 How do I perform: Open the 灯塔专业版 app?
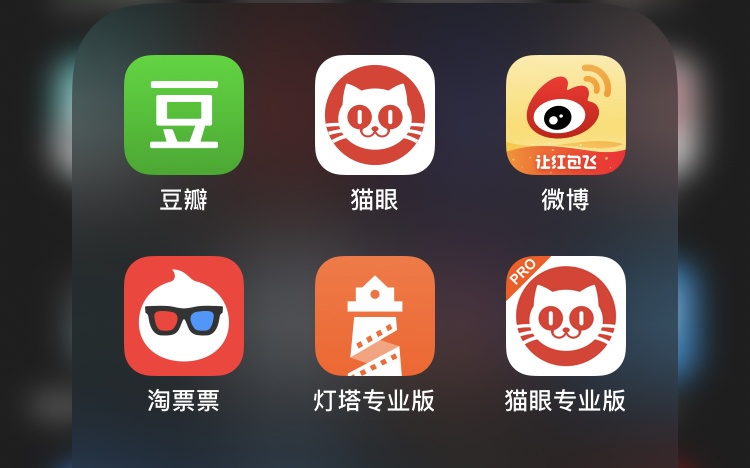[375, 316]
